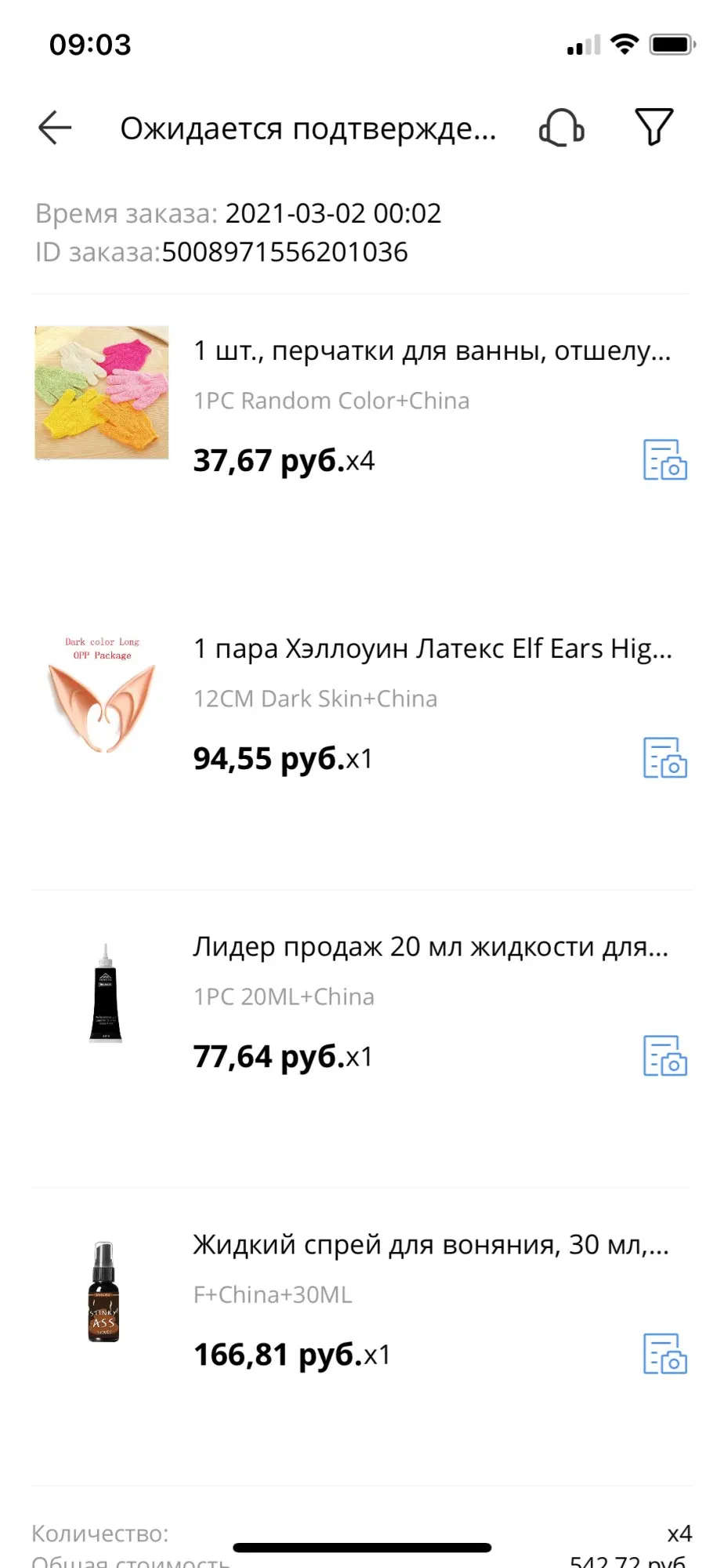View snapshot for the 166,81 руб. item
The width and height of the screenshot is (724, 1568).
point(664,1354)
